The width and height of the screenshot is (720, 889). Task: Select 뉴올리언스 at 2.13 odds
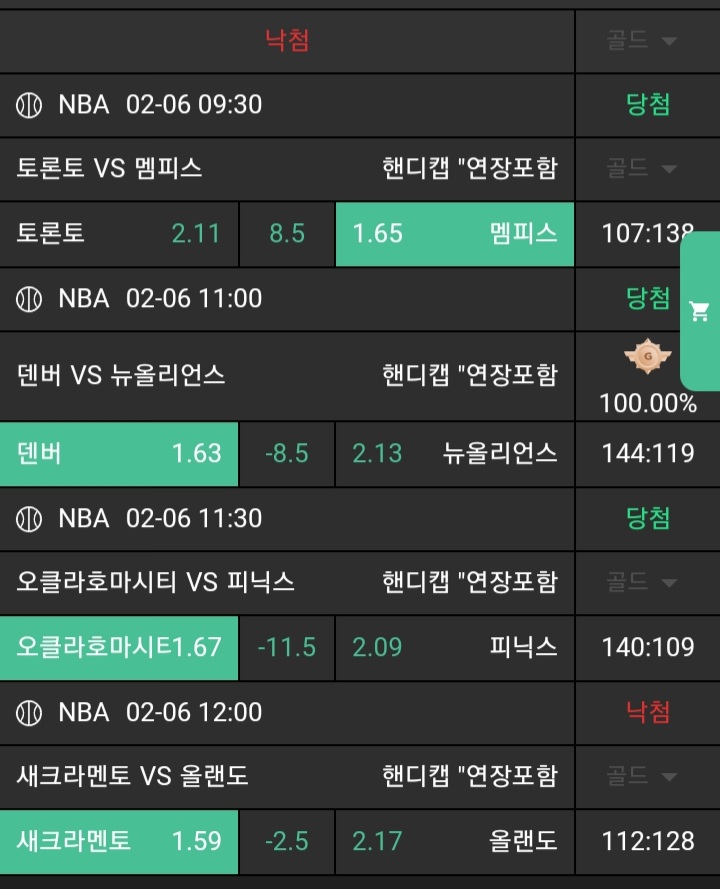[455, 453]
